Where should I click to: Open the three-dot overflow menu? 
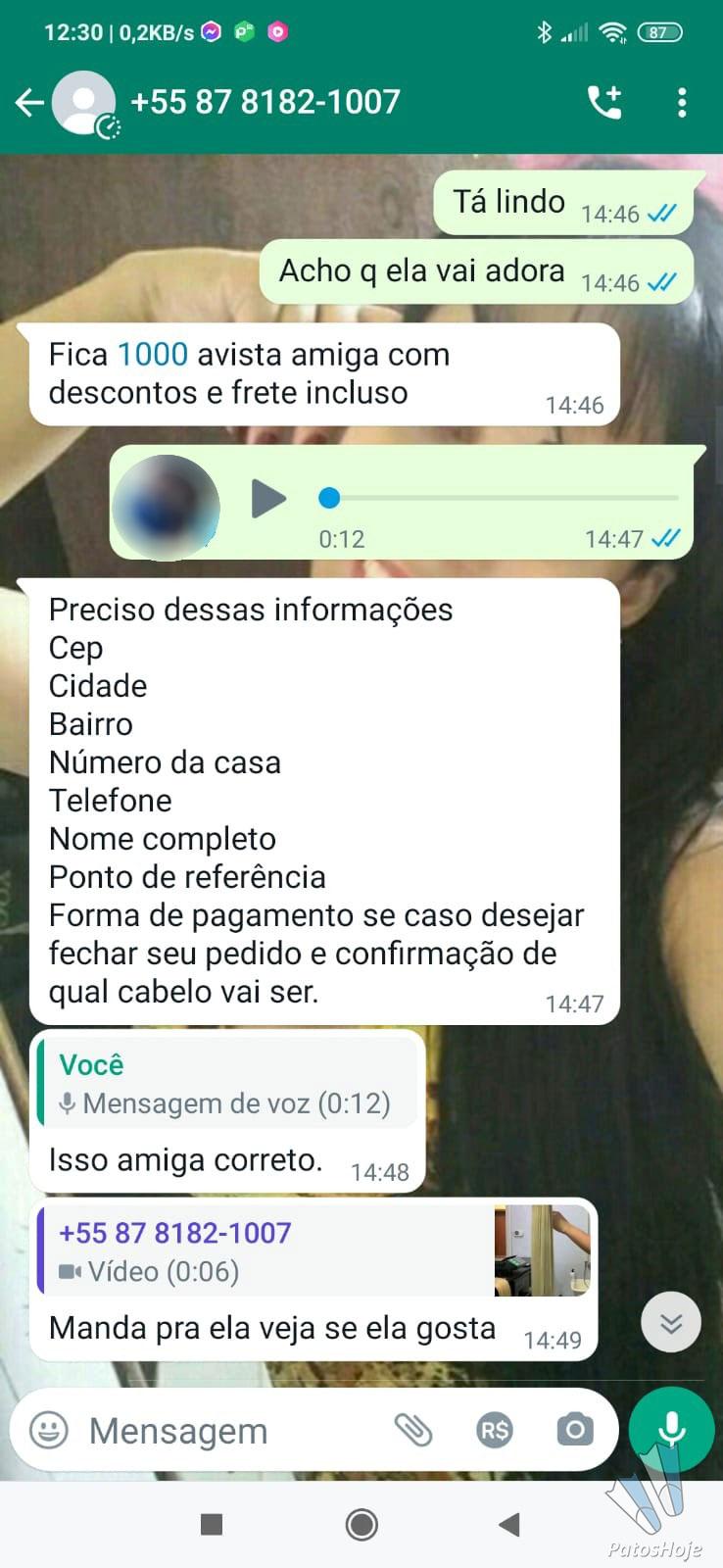click(682, 102)
